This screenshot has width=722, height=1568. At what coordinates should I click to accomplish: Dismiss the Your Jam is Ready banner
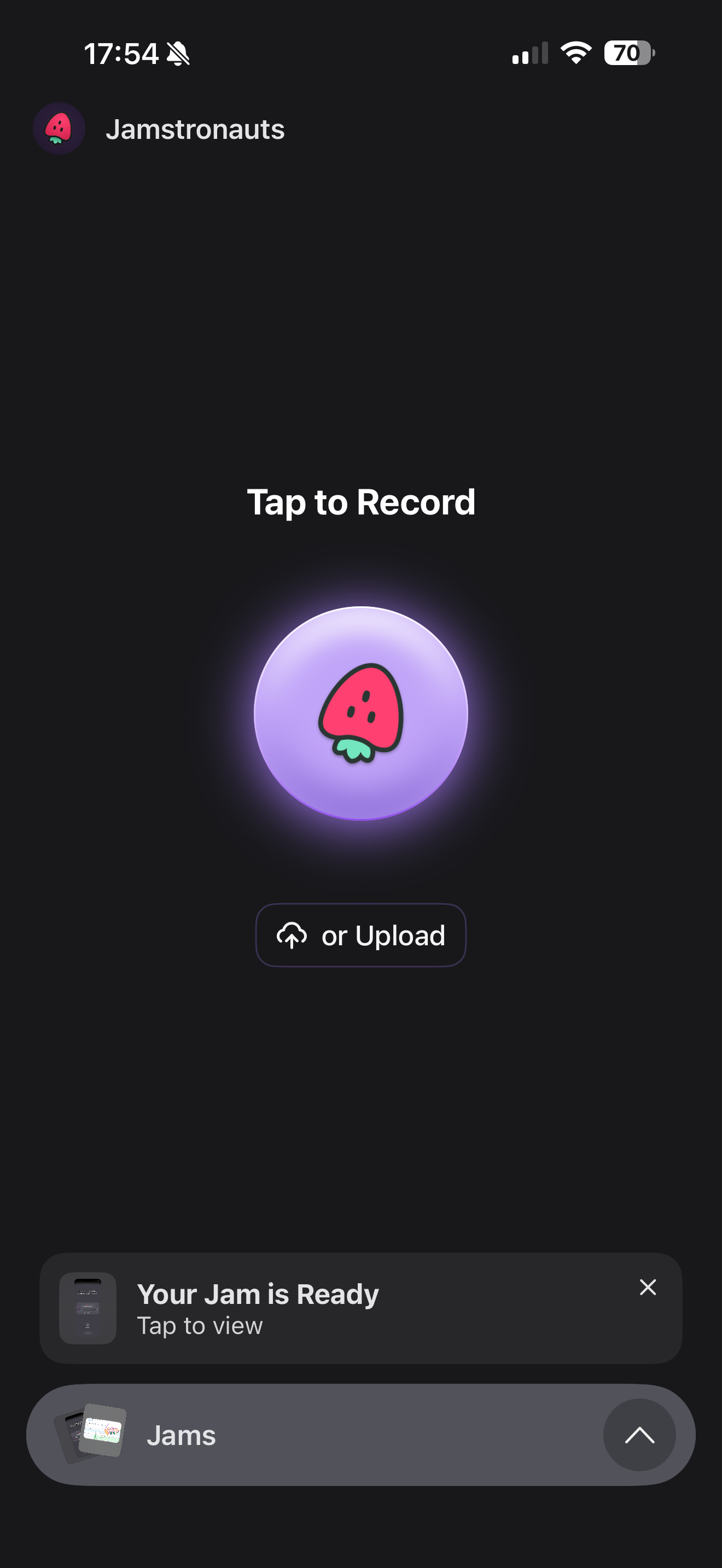648,1288
